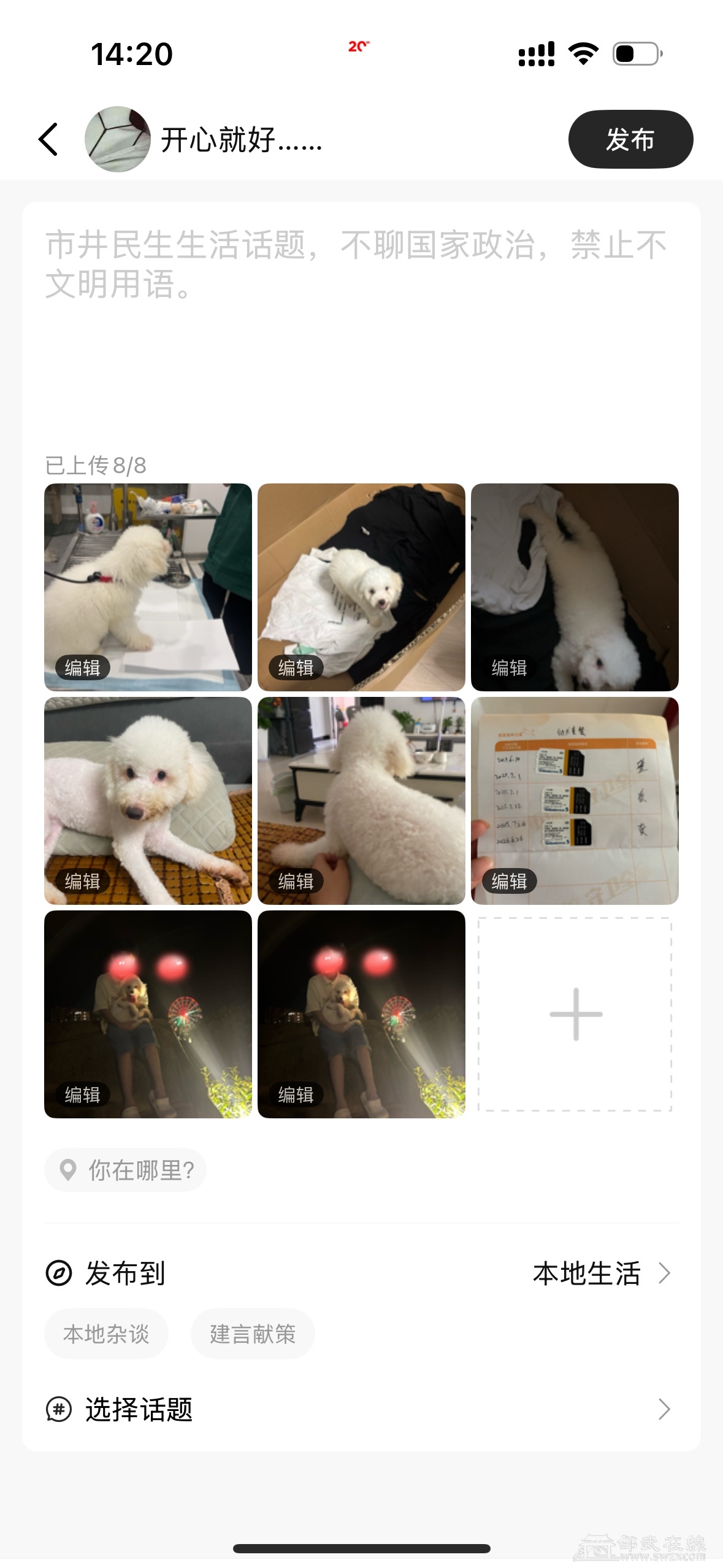Edit the photo of dog in cardboard box
Screen dimensions: 723x1568
coord(296,667)
